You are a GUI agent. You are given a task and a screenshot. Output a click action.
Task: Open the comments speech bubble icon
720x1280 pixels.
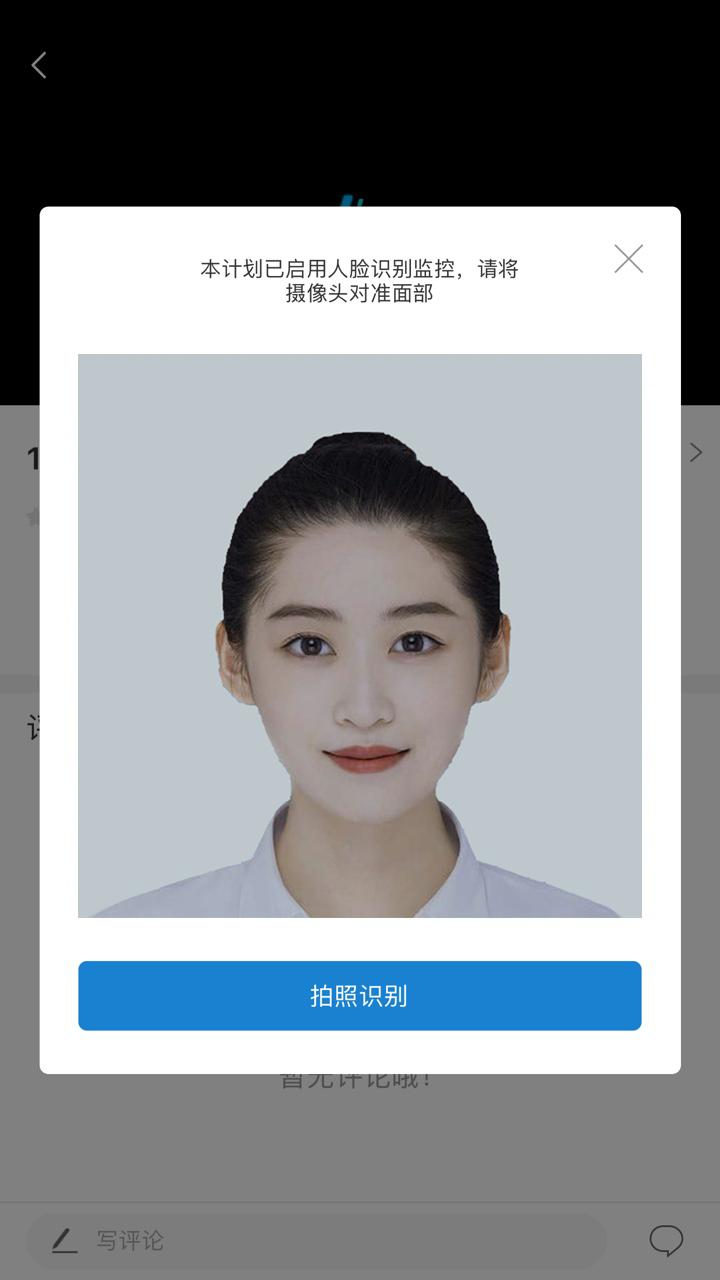(666, 1241)
